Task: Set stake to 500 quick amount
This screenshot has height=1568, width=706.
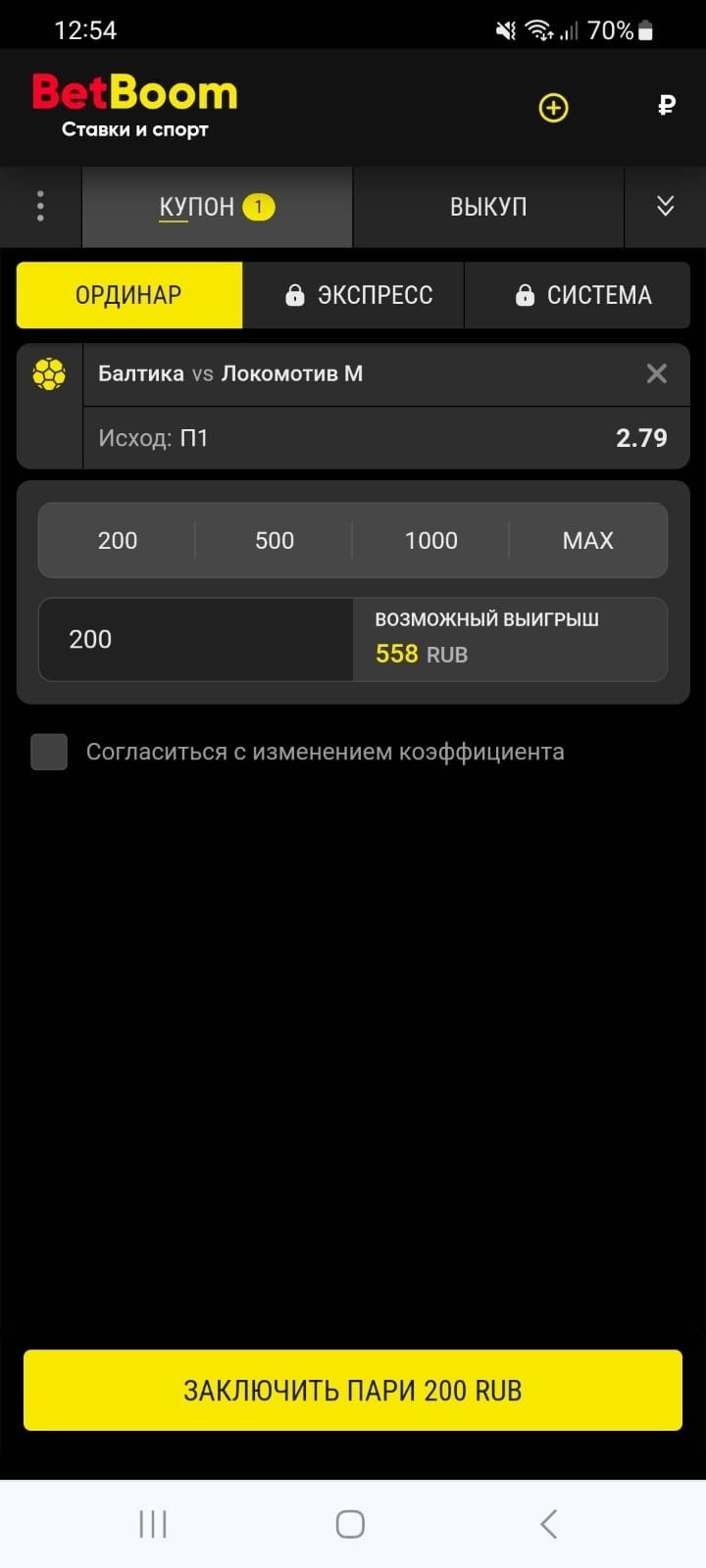Action: pos(275,540)
